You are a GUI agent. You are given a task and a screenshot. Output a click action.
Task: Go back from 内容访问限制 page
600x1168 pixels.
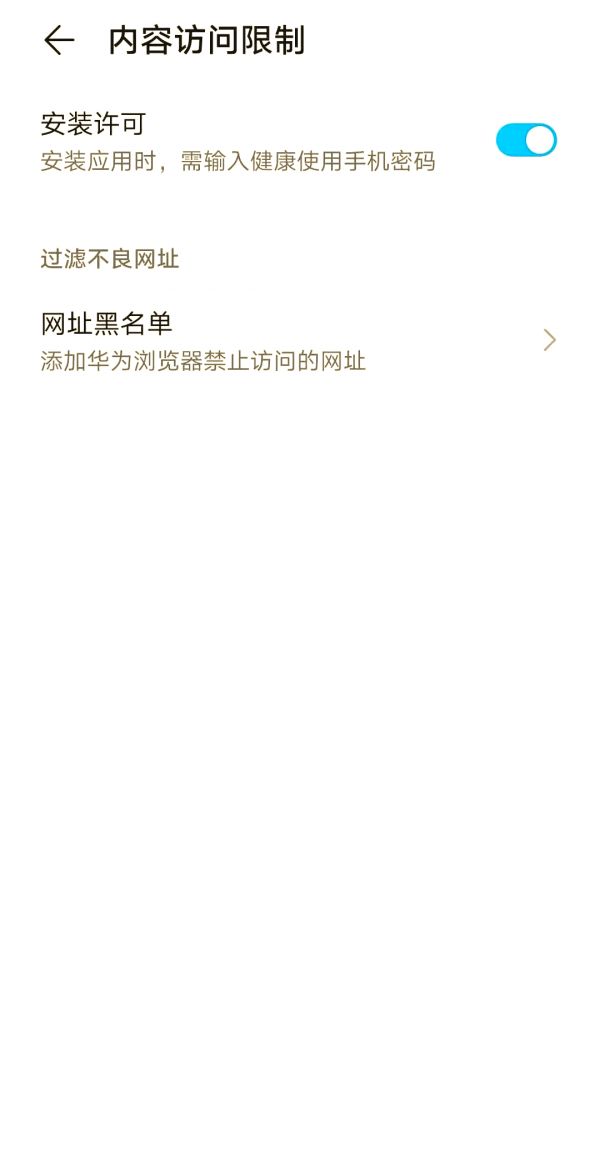(x=59, y=40)
